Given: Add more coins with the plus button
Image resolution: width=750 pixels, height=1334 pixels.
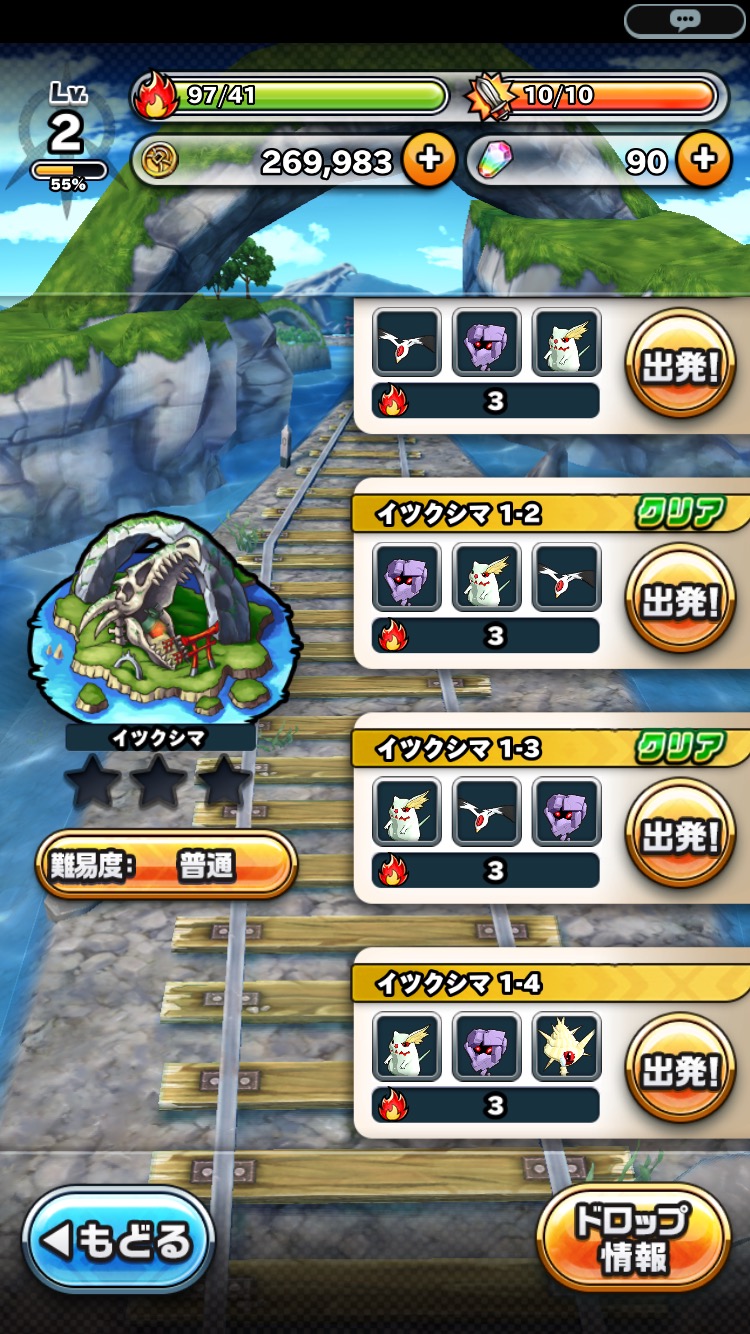Looking at the screenshot, I should pos(429,160).
